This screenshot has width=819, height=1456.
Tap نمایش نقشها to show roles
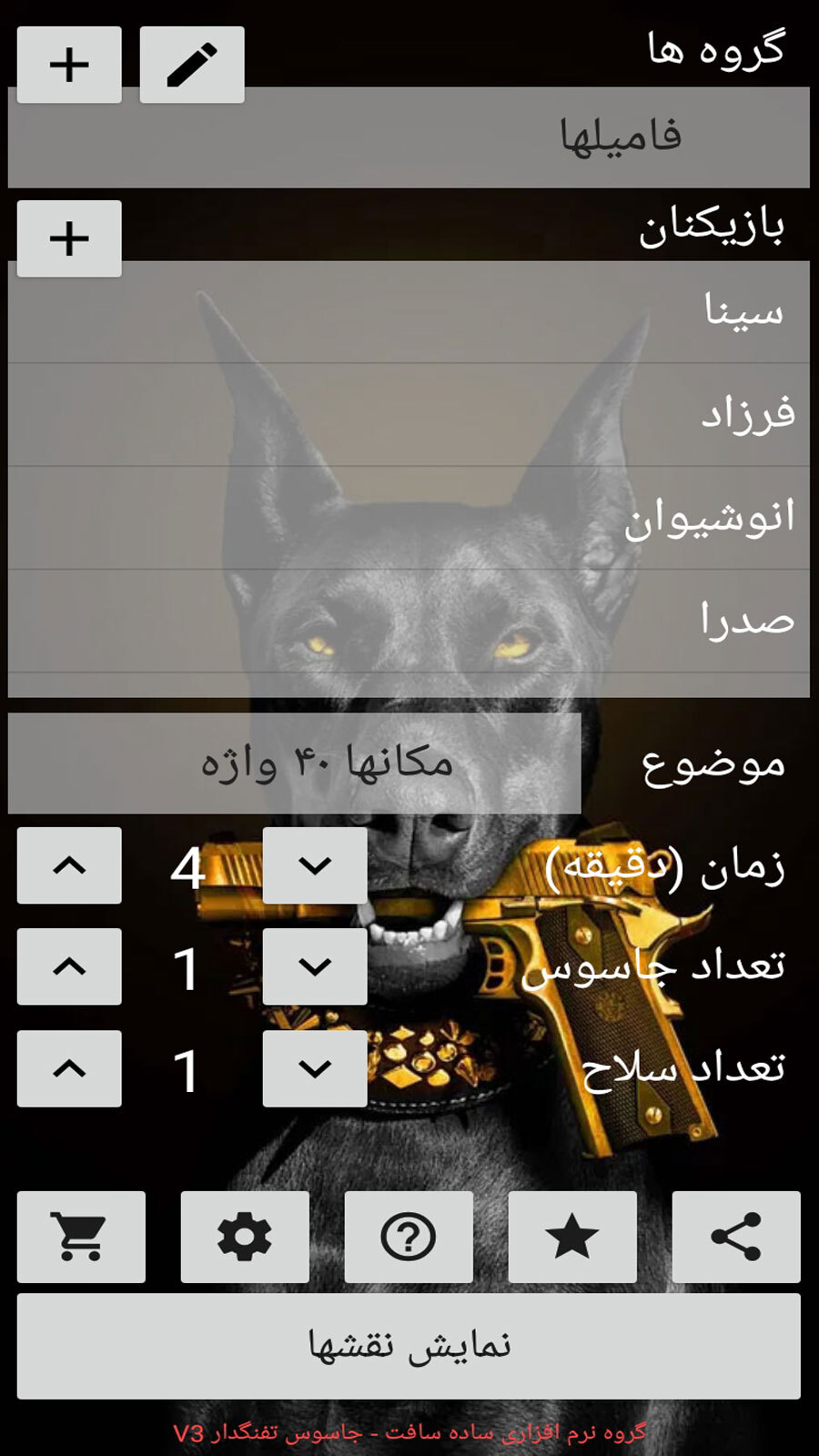pos(409,1346)
